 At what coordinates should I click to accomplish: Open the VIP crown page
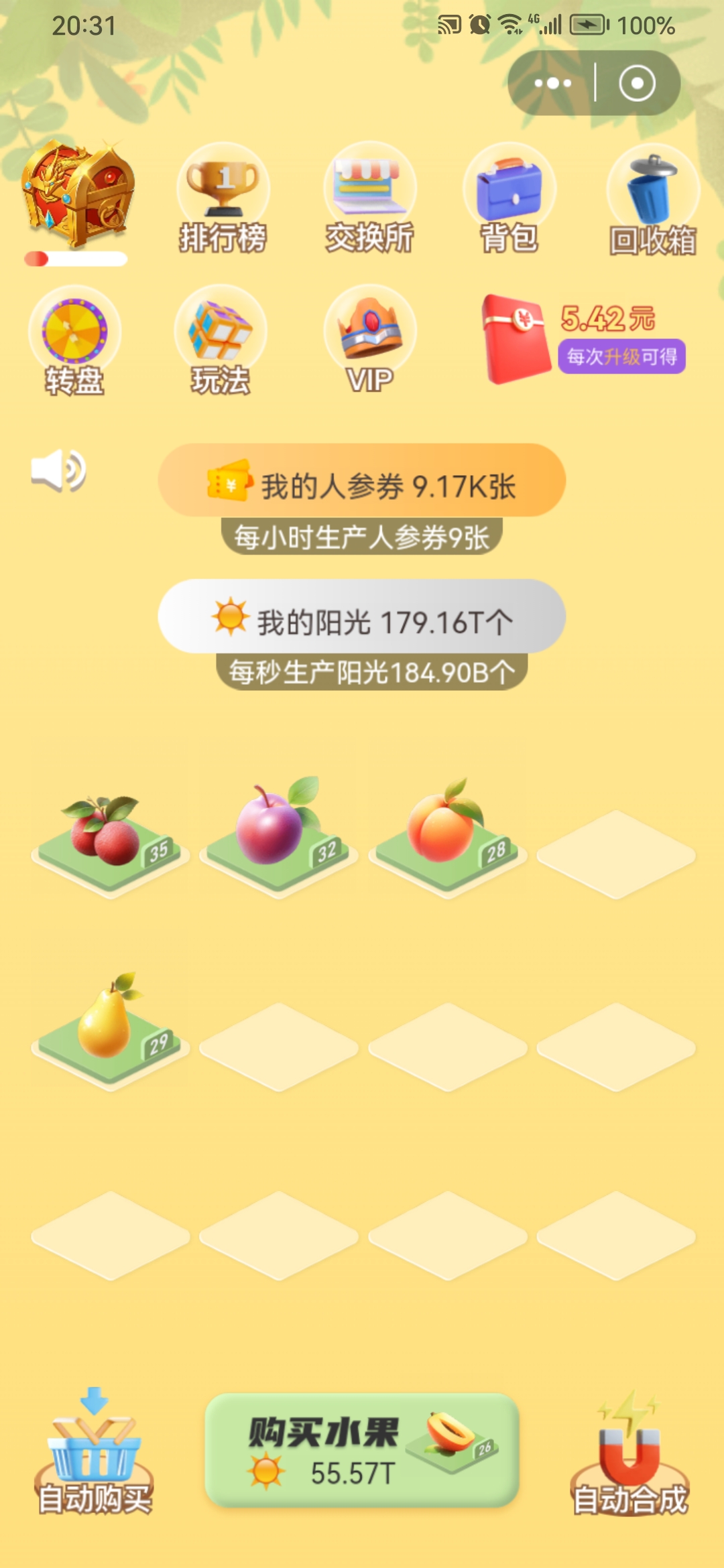click(369, 340)
